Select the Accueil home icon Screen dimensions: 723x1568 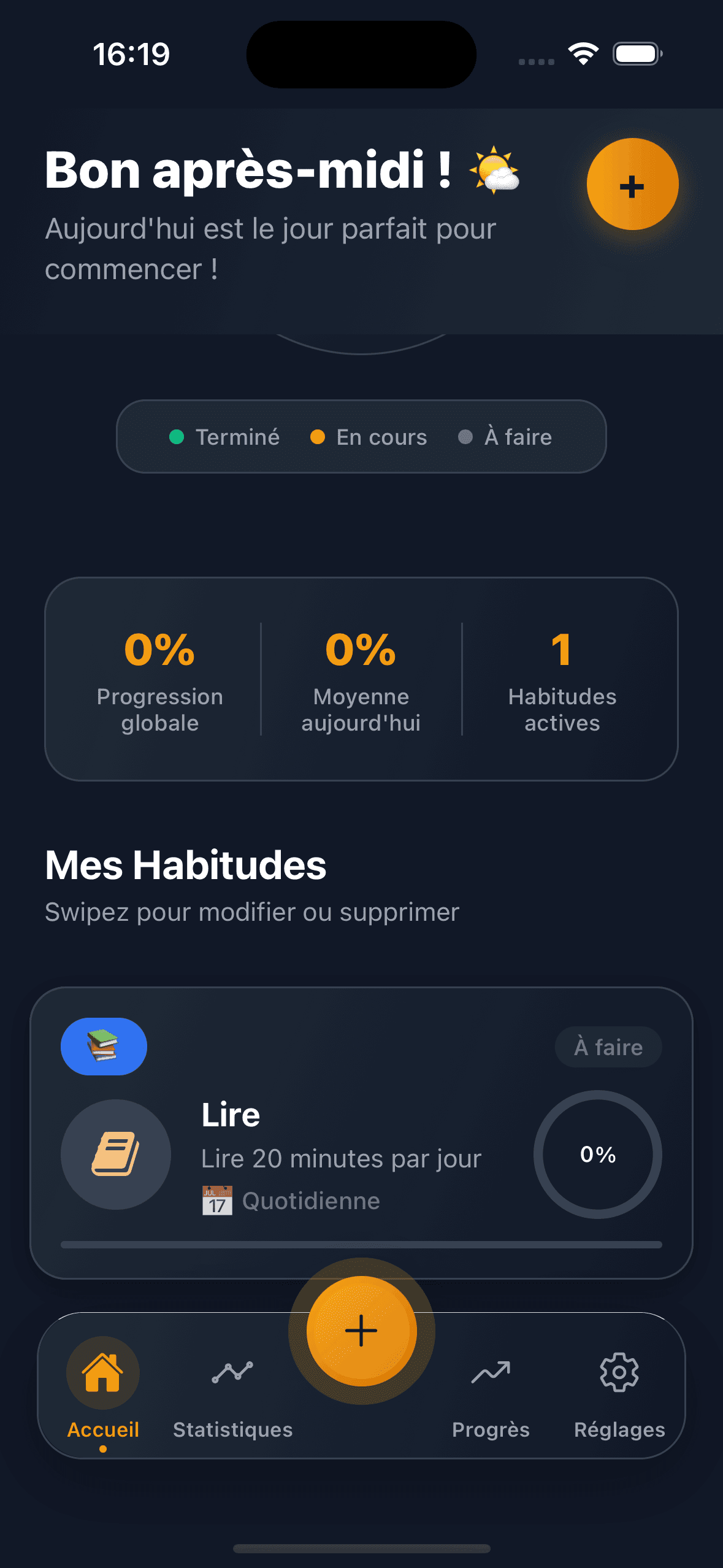tap(102, 1374)
